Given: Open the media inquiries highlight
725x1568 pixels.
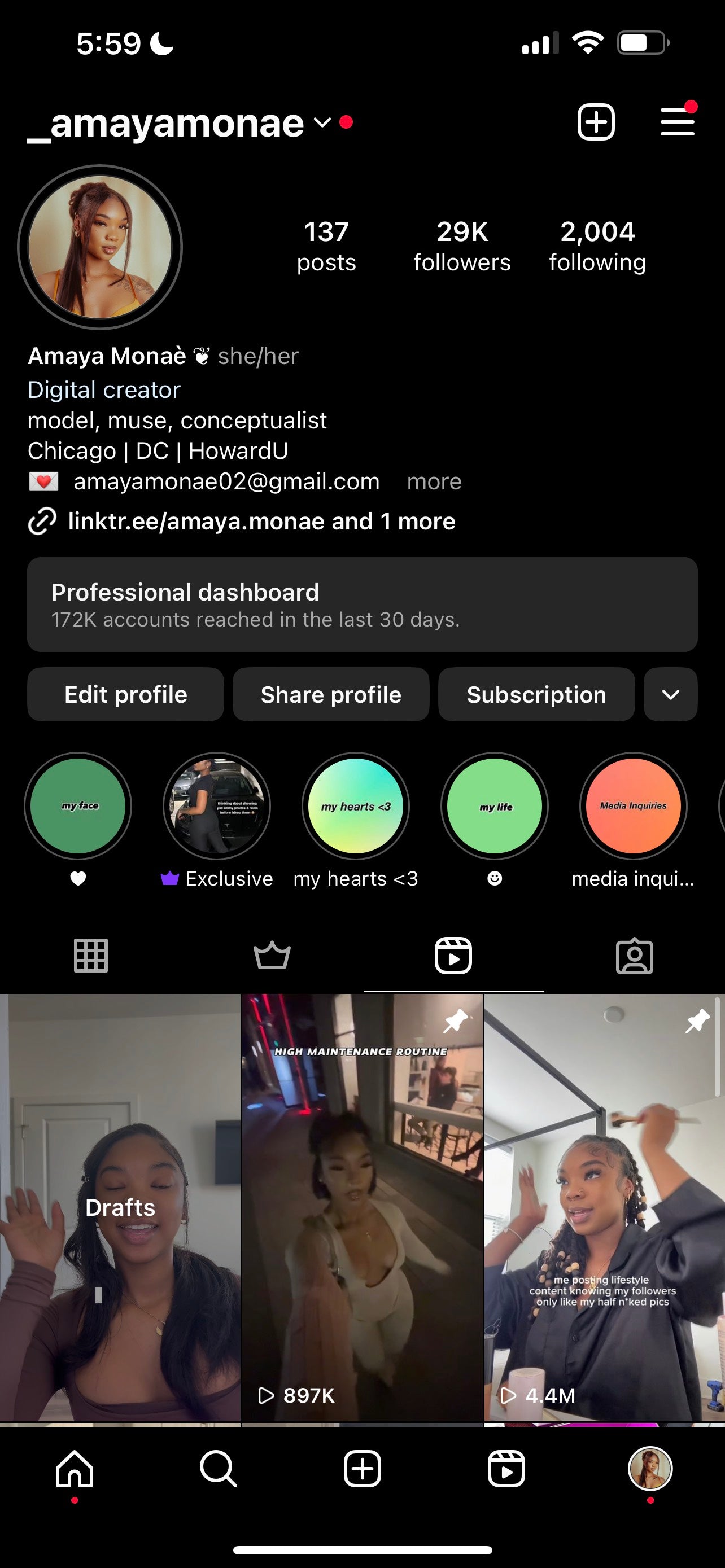Looking at the screenshot, I should (633, 807).
